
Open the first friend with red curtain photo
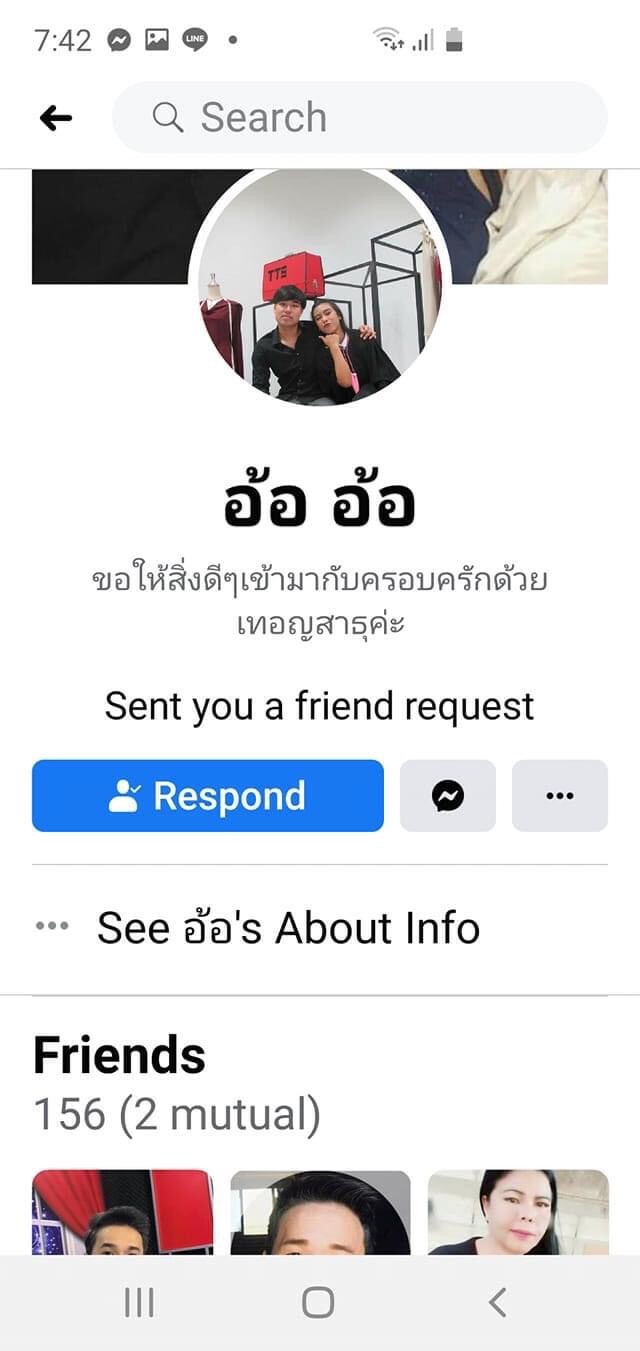pos(123,1212)
